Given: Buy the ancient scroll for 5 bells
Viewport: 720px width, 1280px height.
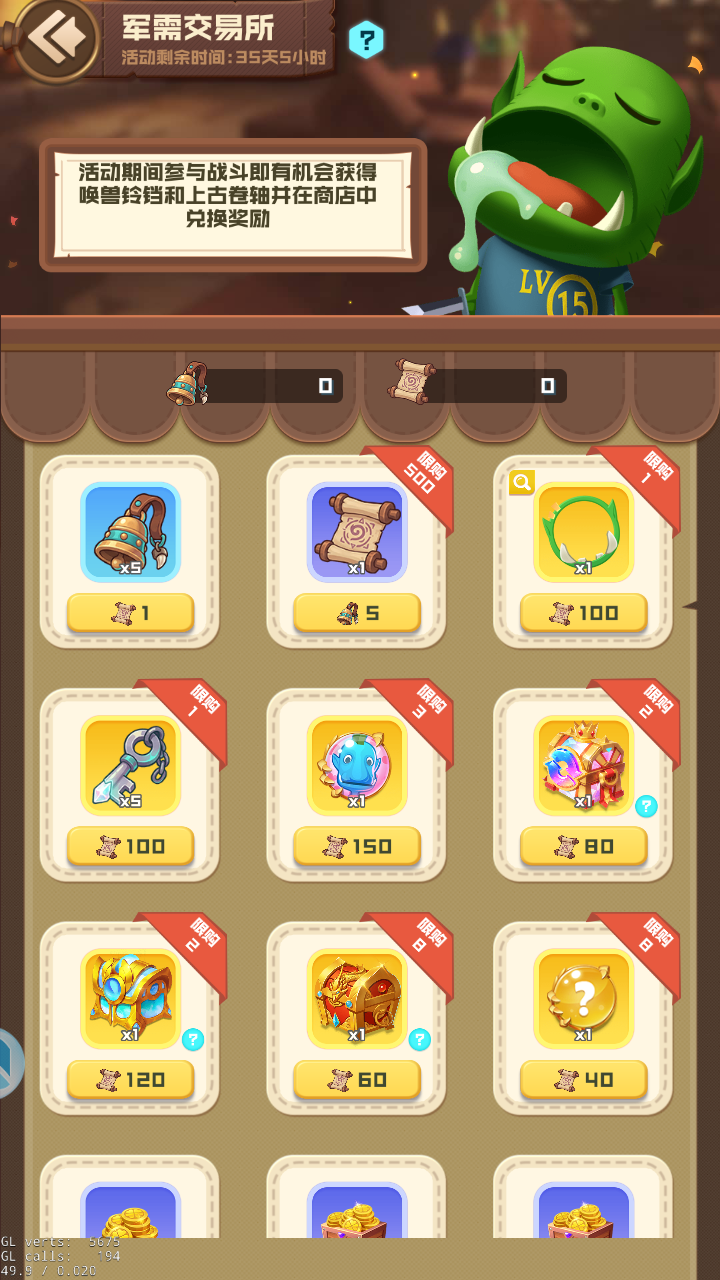Looking at the screenshot, I should click(357, 613).
